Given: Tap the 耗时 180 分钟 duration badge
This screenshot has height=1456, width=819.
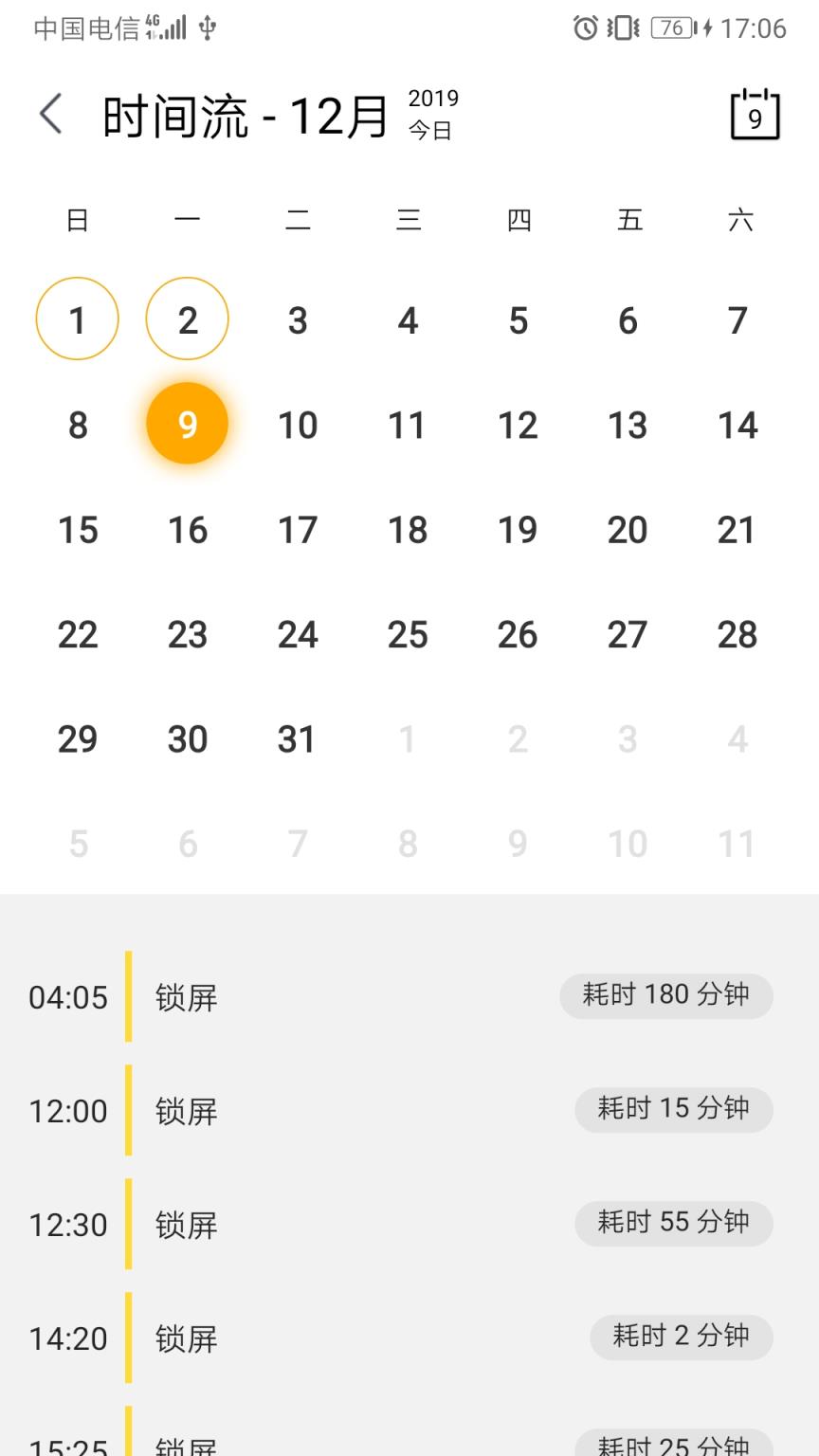Looking at the screenshot, I should tap(666, 995).
